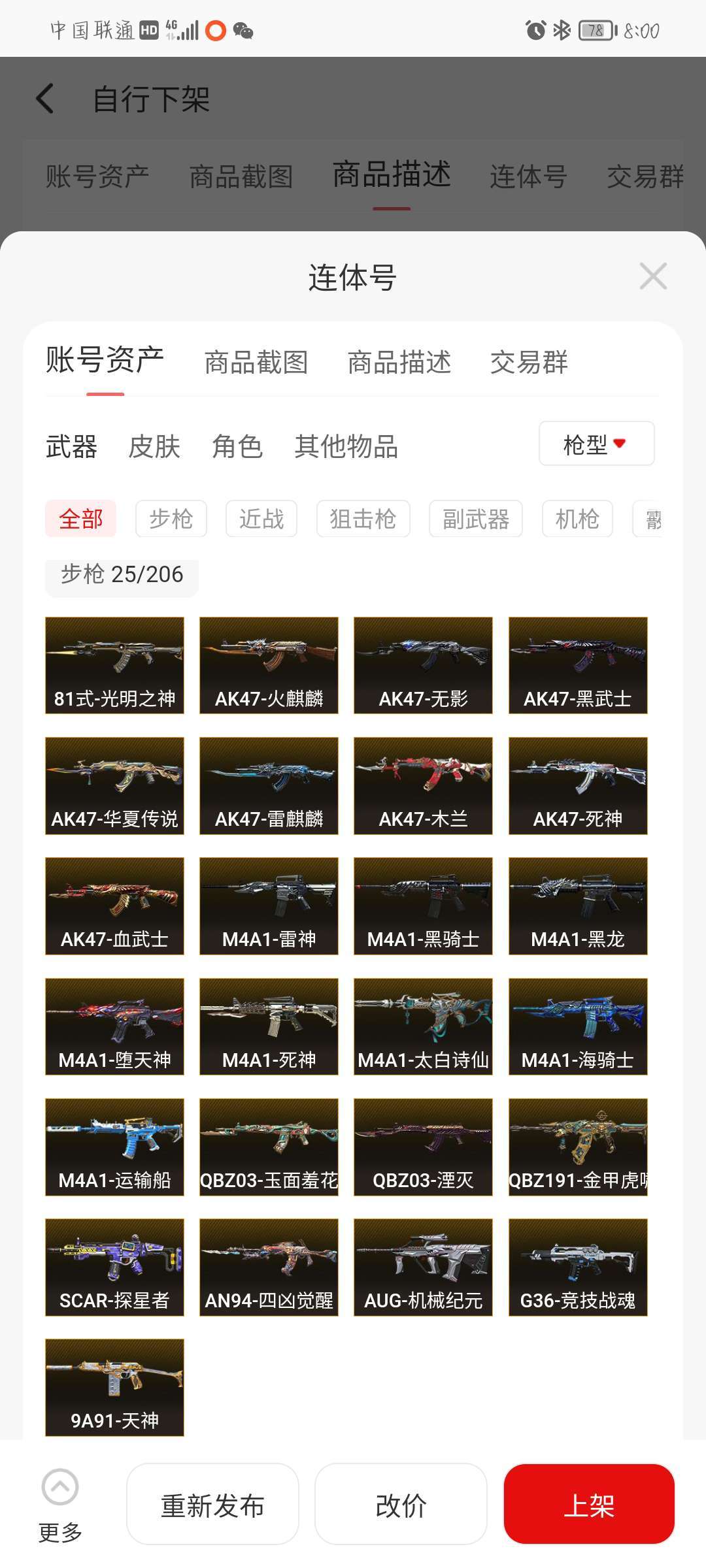Select the 皮肤 category
The width and height of the screenshot is (706, 1568).
[x=154, y=447]
